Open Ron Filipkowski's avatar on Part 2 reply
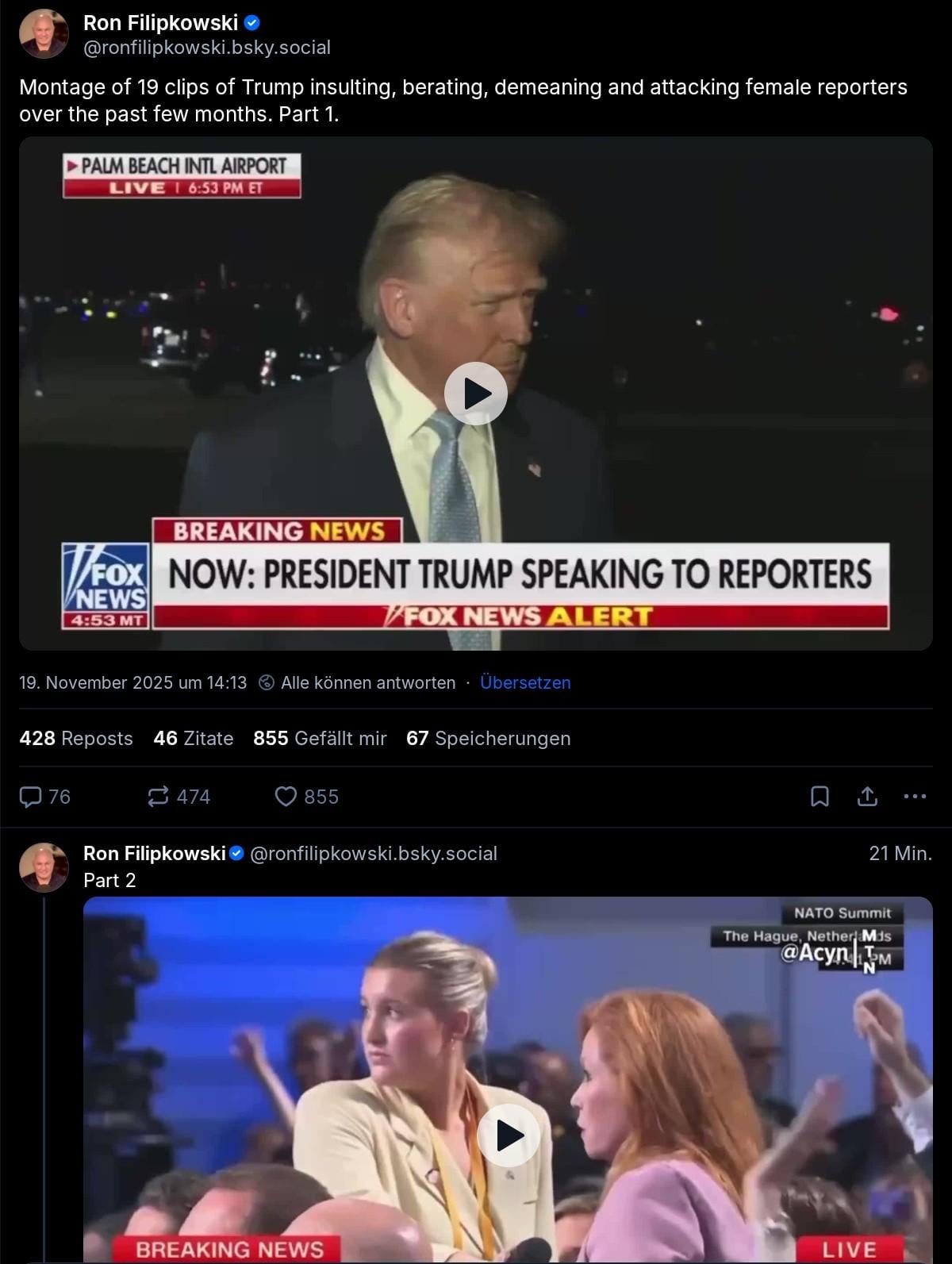The height and width of the screenshot is (1264, 952). (44, 867)
